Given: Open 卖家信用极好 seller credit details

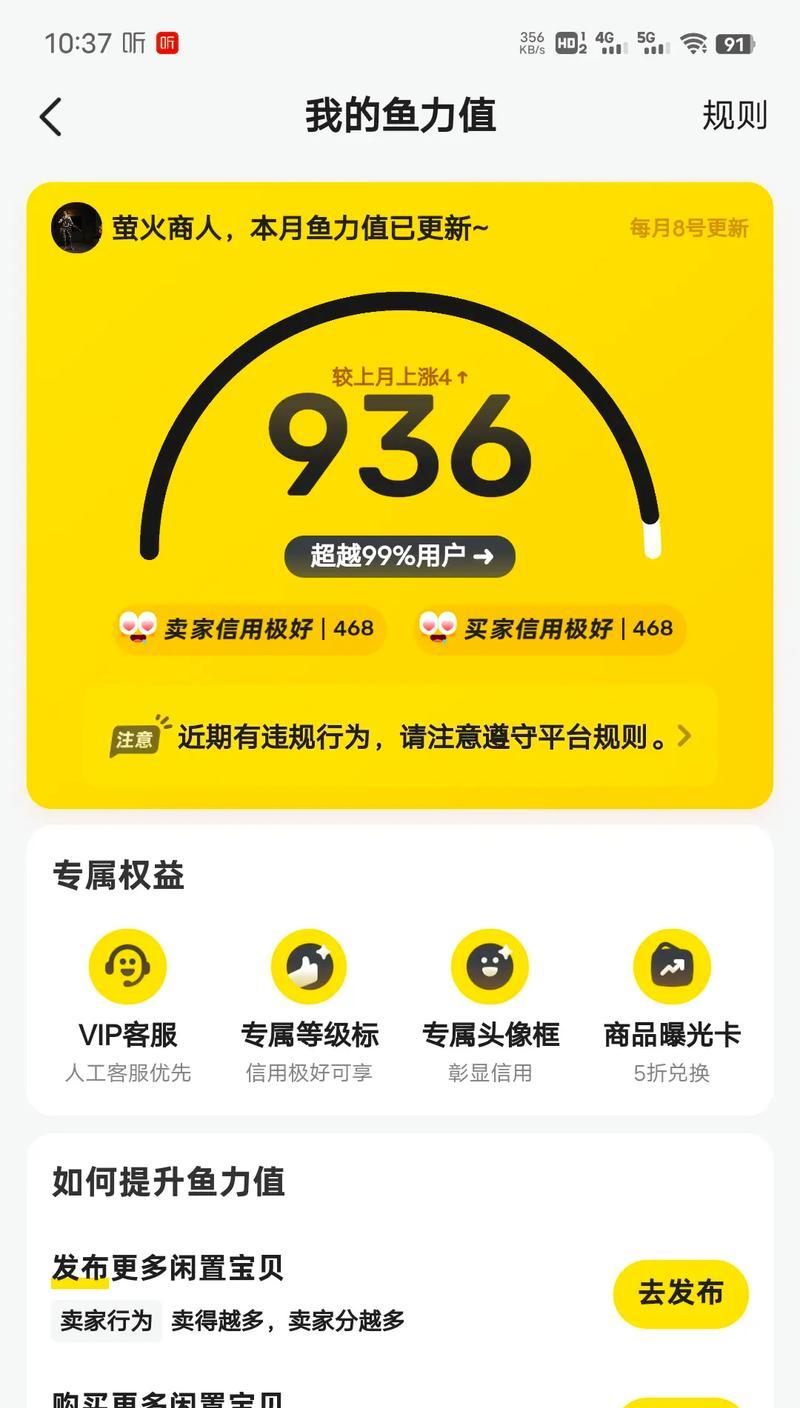Looking at the screenshot, I should tap(250, 629).
